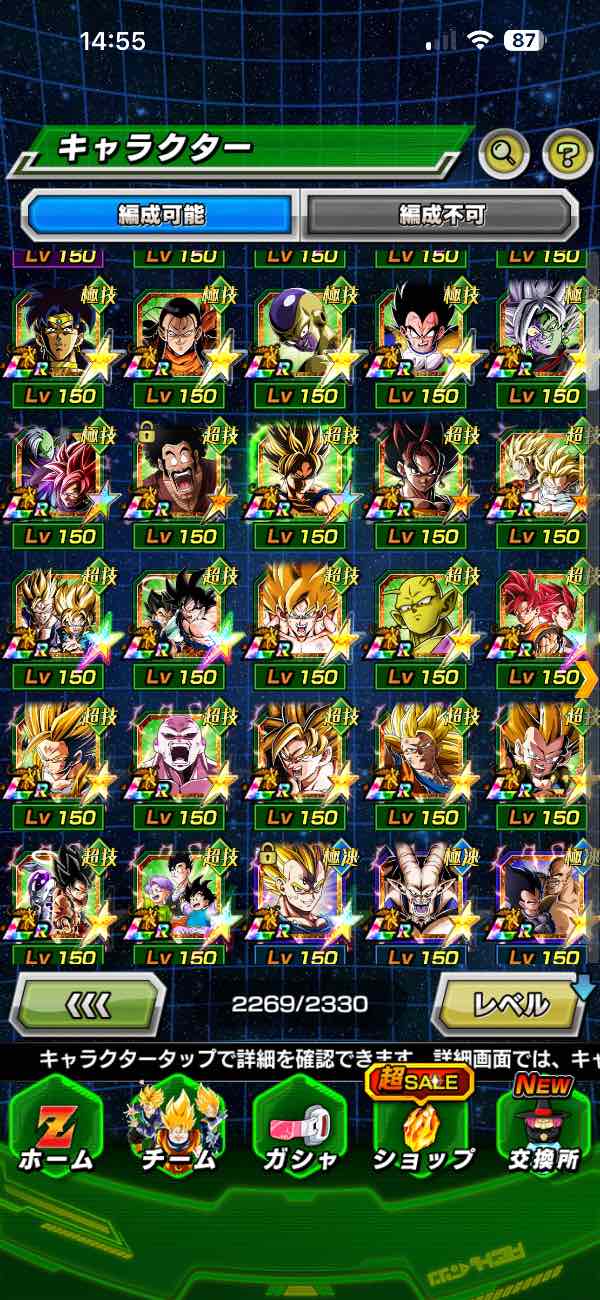This screenshot has height=1300, width=600.
Task: Open the ショップ with the SALE badge
Action: [x=422, y=1128]
